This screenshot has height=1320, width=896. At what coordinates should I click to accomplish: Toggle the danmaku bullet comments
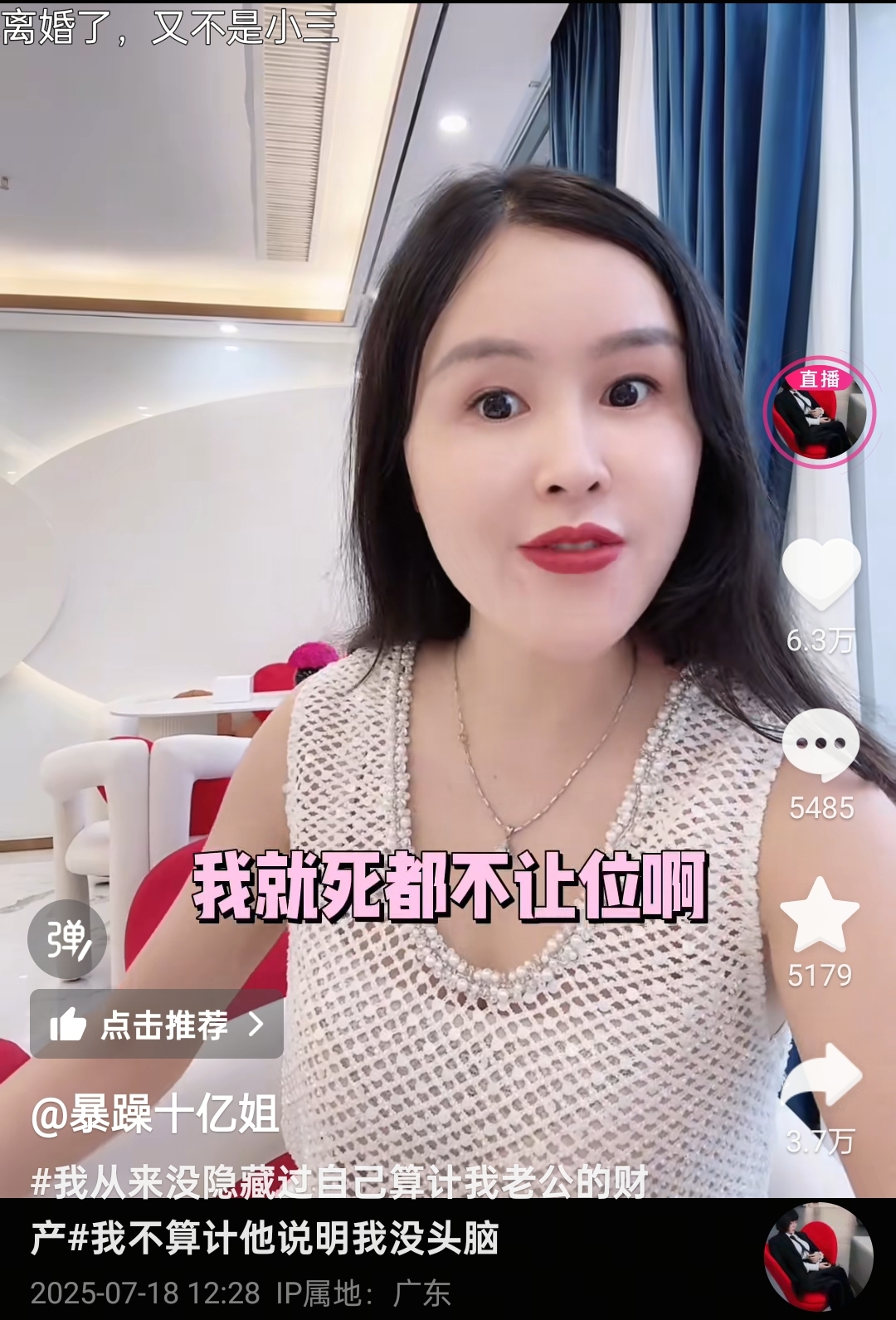(x=67, y=939)
